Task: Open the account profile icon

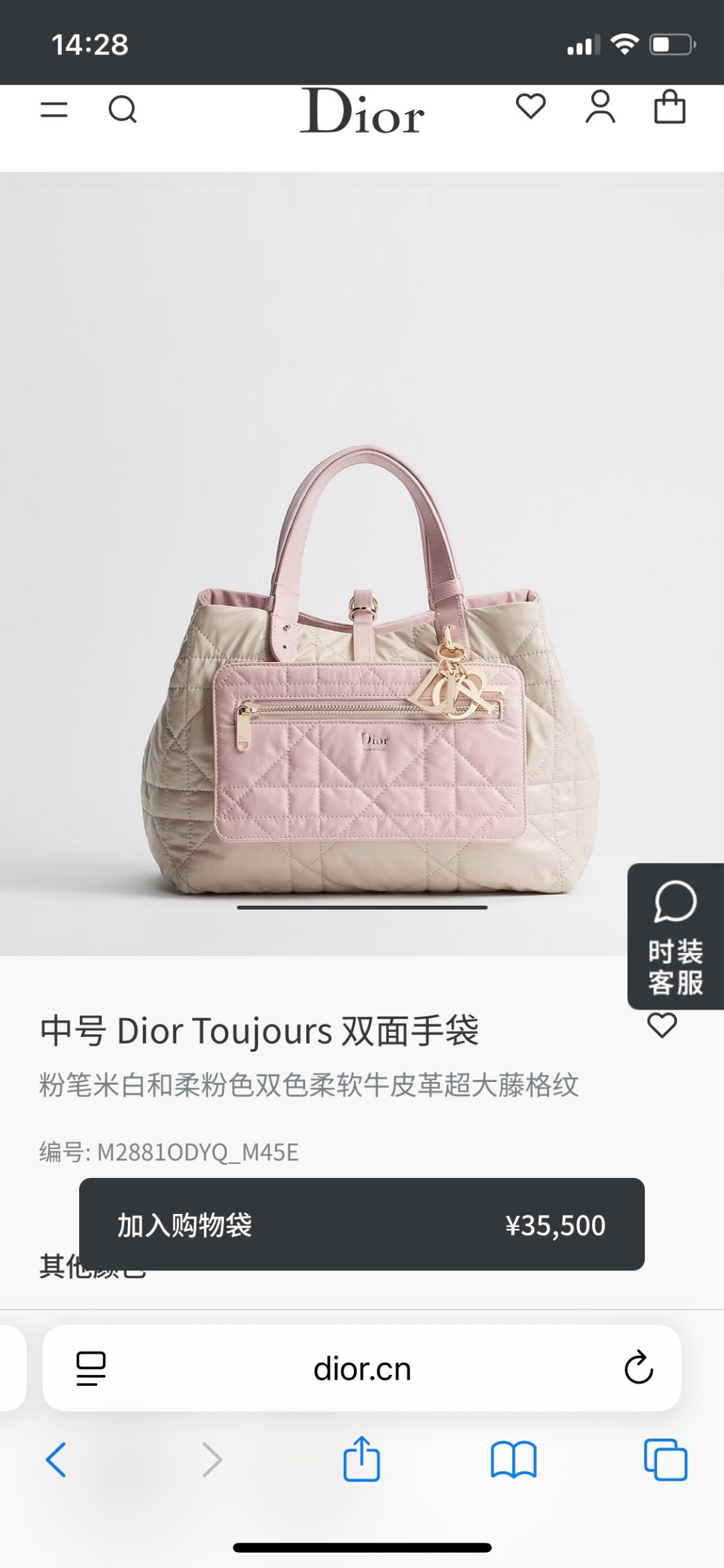Action: point(600,107)
